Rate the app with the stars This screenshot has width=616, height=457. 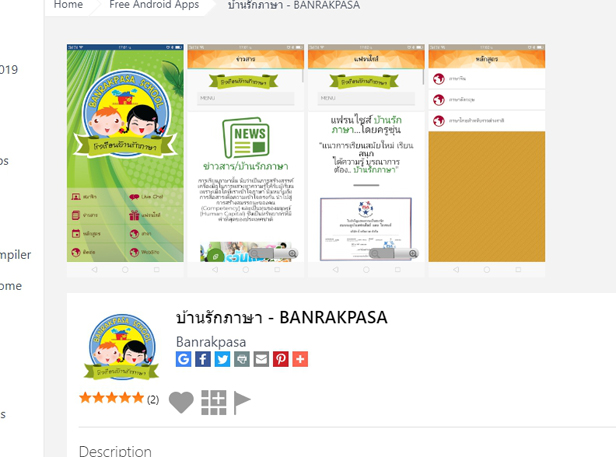click(x=112, y=398)
